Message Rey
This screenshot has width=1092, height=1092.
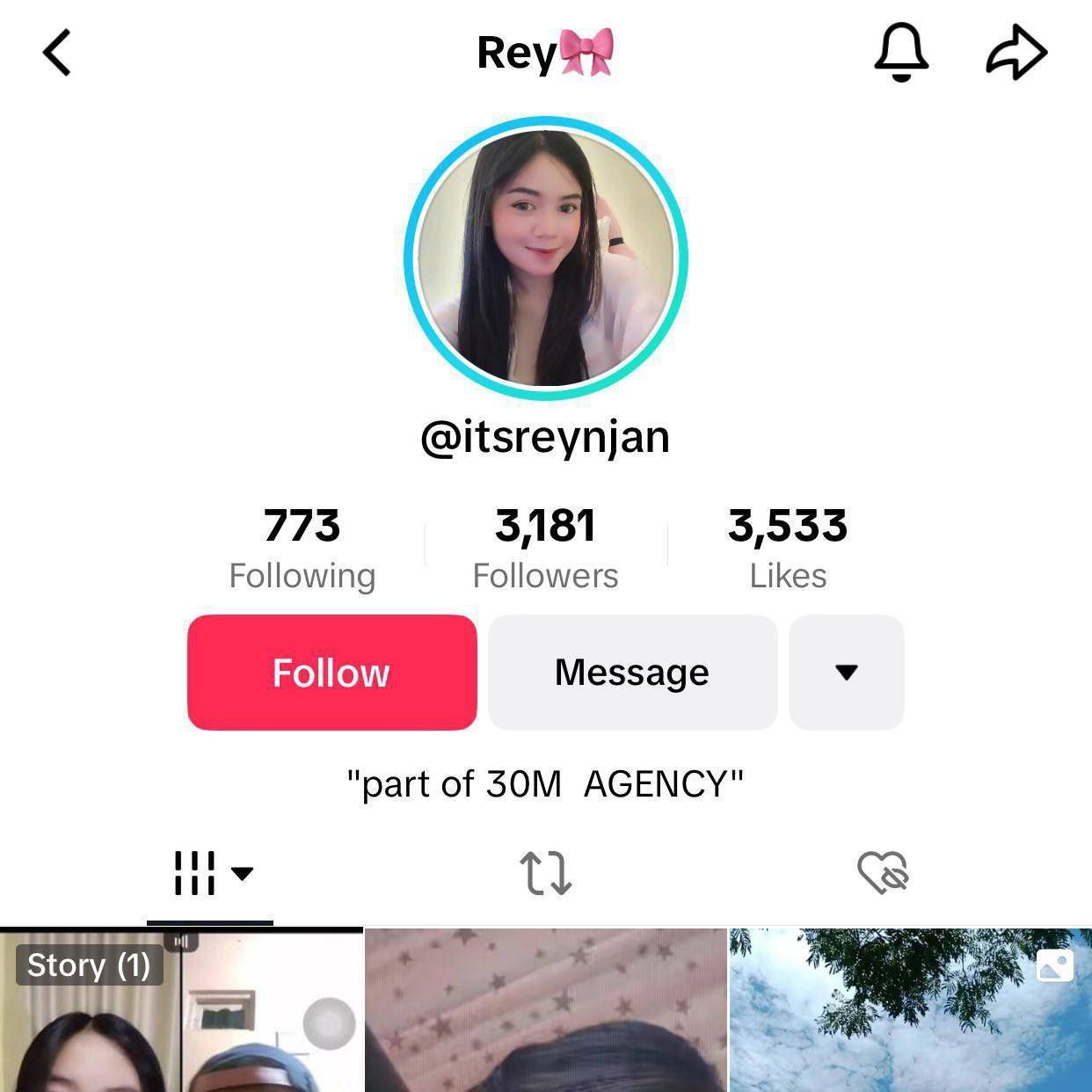(x=632, y=673)
